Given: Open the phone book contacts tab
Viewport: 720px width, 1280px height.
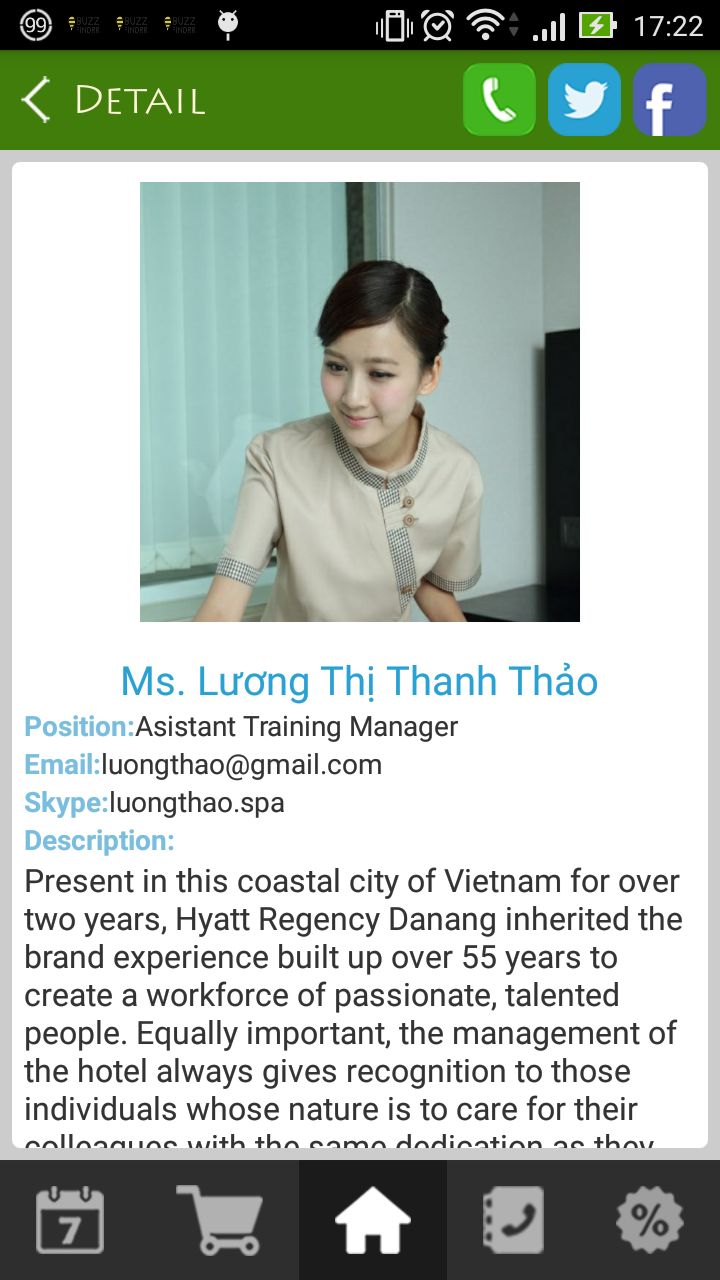Looking at the screenshot, I should tap(513, 1220).
